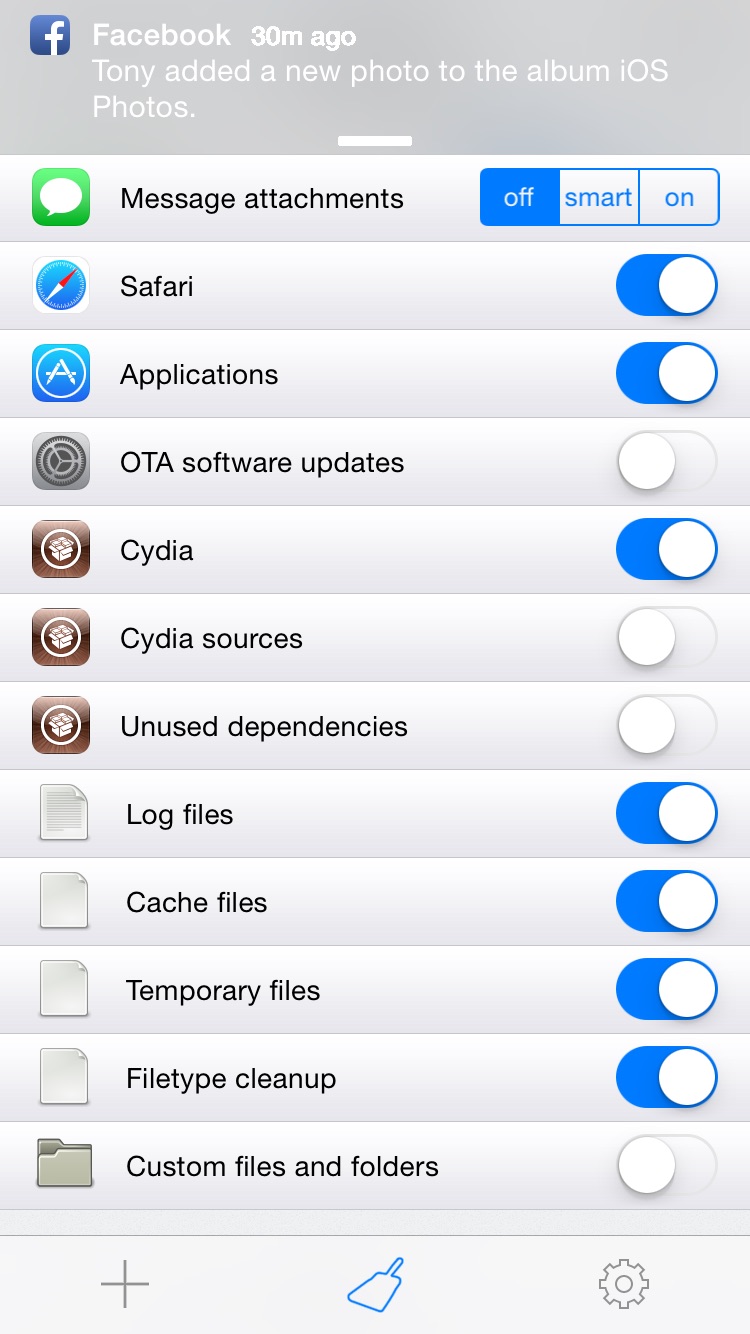Disable the Safari switch
This screenshot has height=1334, width=750.
pos(667,286)
